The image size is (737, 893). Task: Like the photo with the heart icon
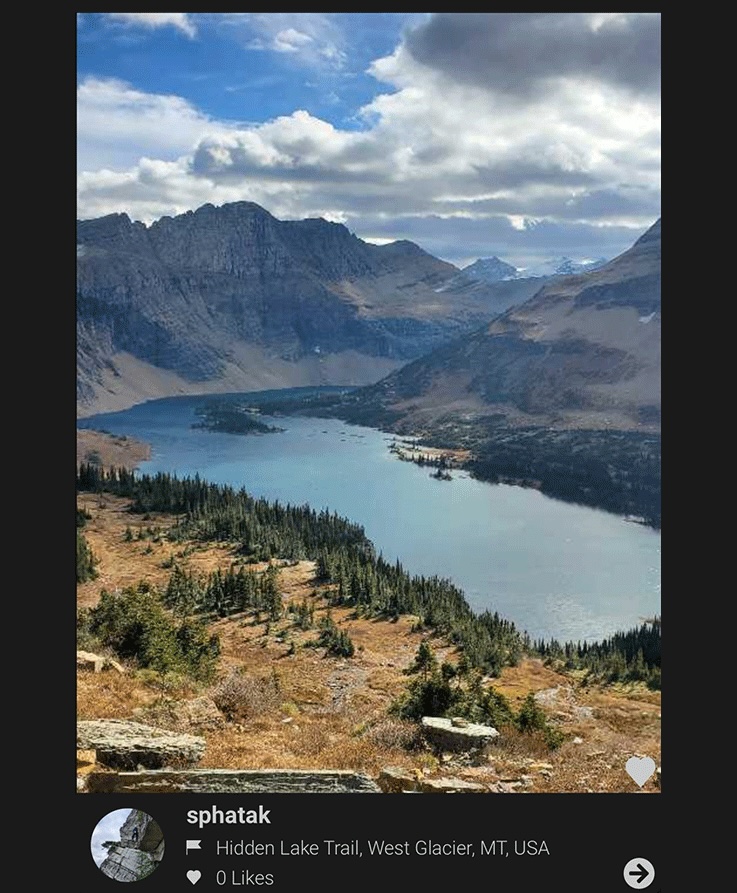click(x=640, y=770)
